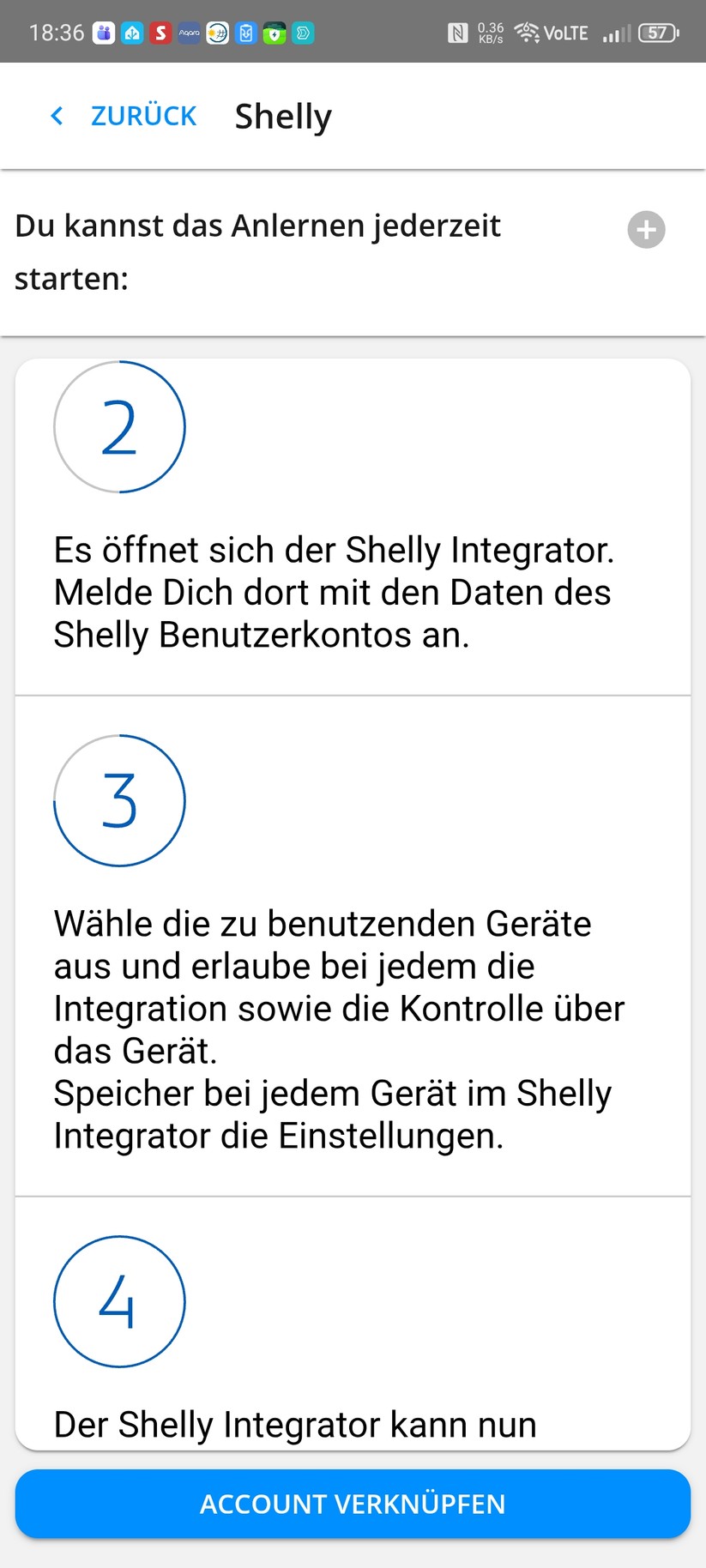
Task: Go back via the ZURÜCK button
Action: (124, 116)
